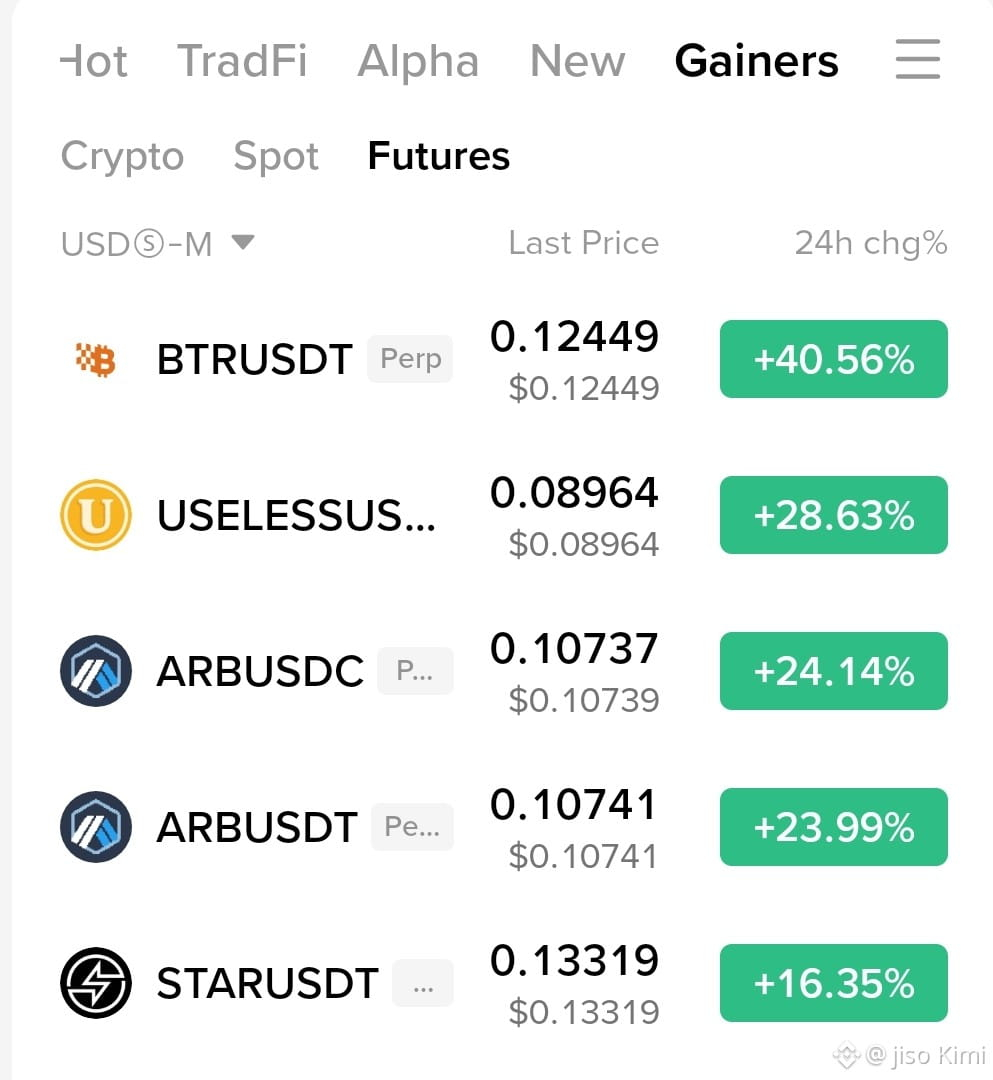Switch to the Crypto sub-tab
993x1080 pixels.
tap(123, 156)
